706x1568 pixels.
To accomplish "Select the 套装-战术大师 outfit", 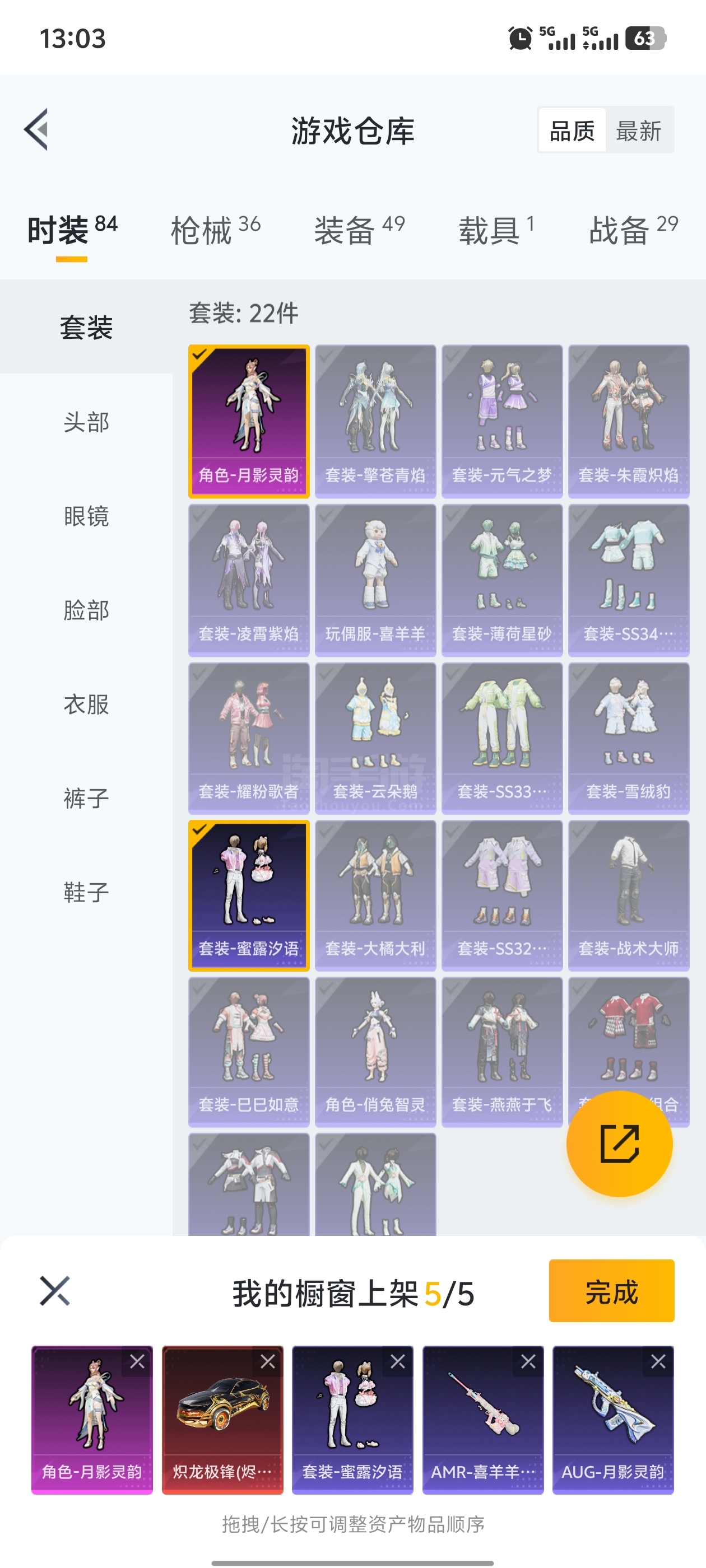I will point(629,895).
